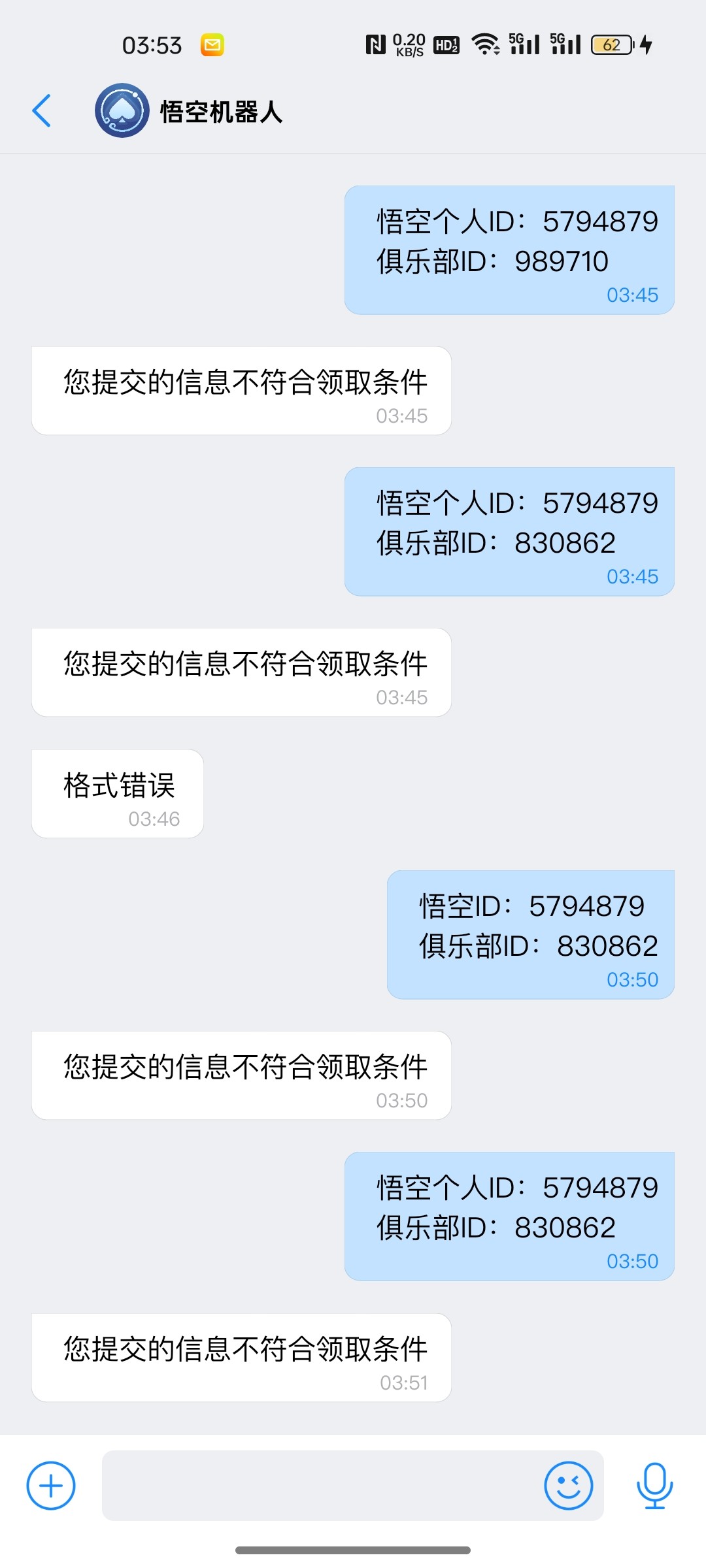The image size is (706, 1568).
Task: Go back using the blue arrow
Action: [x=42, y=110]
